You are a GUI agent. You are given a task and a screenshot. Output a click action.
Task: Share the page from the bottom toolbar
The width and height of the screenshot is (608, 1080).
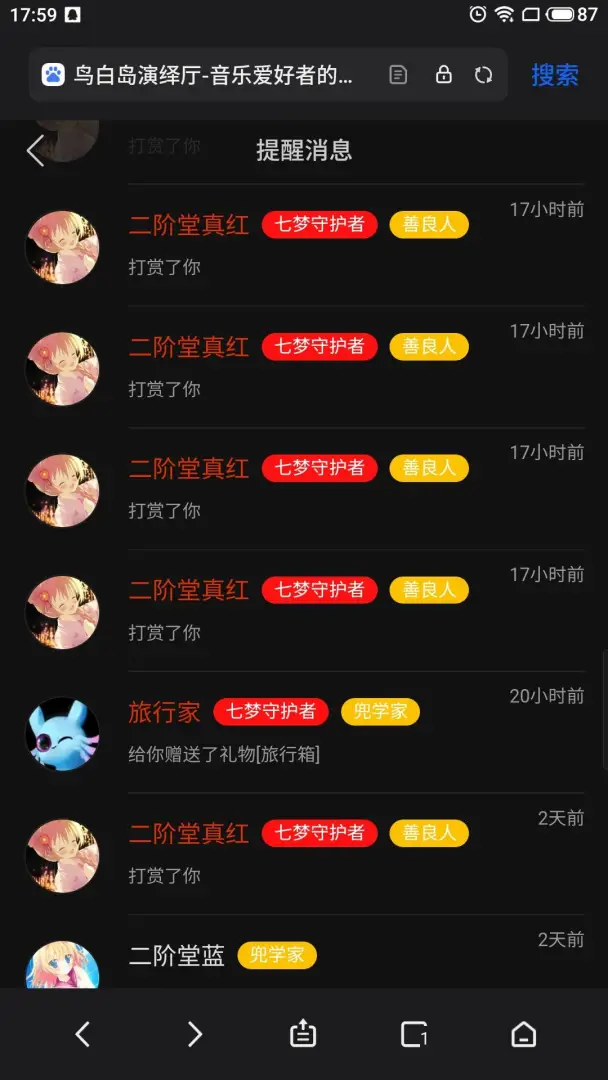point(303,1035)
